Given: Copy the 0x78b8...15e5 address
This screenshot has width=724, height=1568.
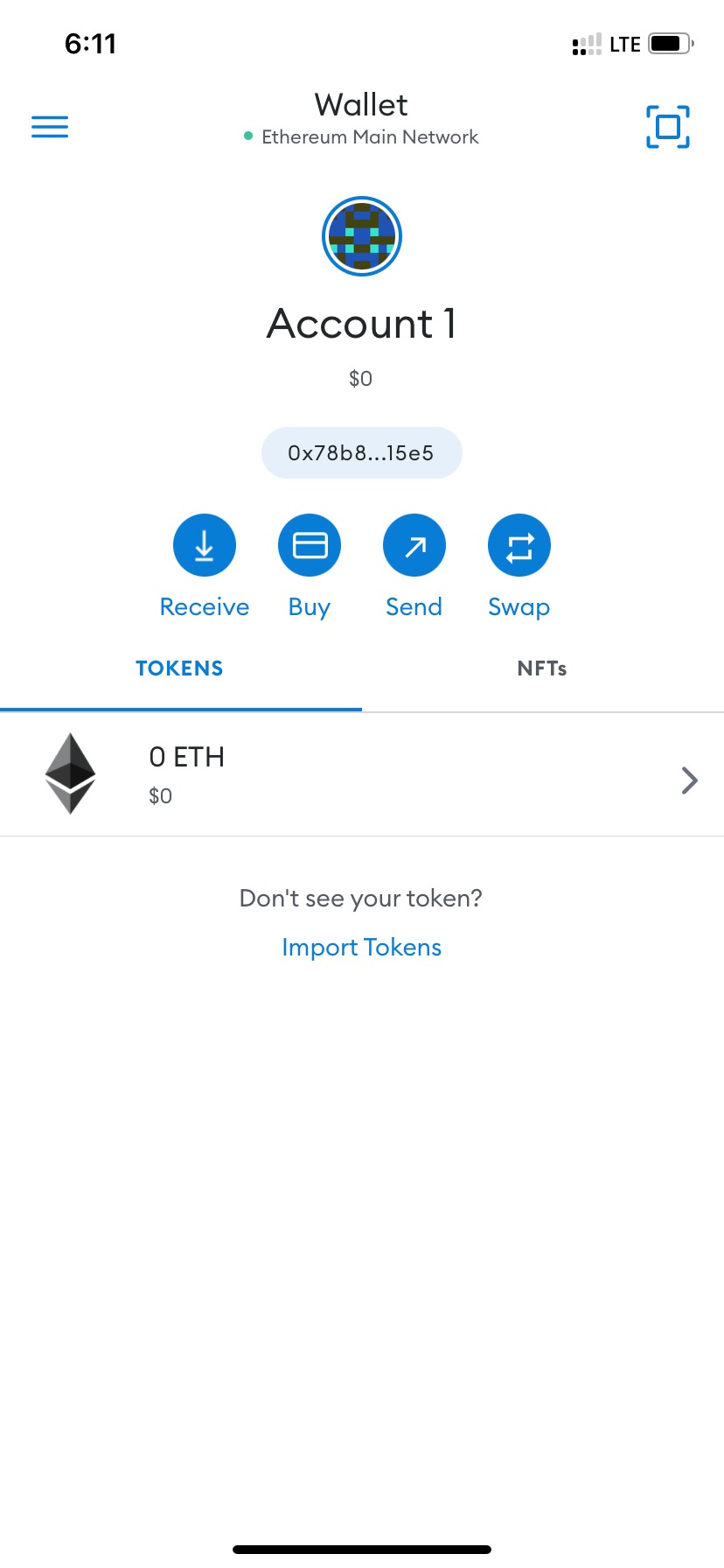Looking at the screenshot, I should [x=362, y=453].
